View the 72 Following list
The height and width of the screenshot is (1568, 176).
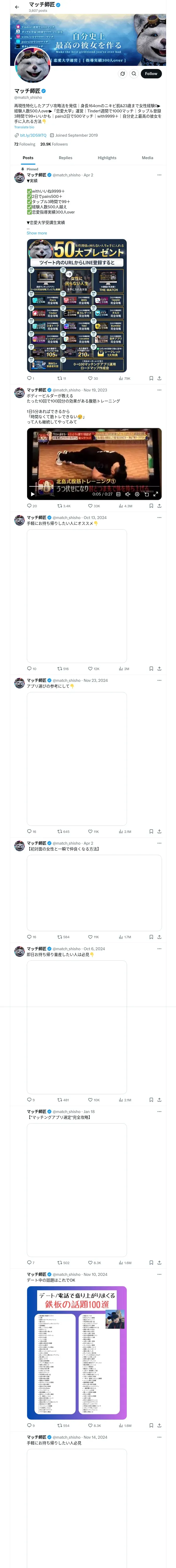coord(24,144)
